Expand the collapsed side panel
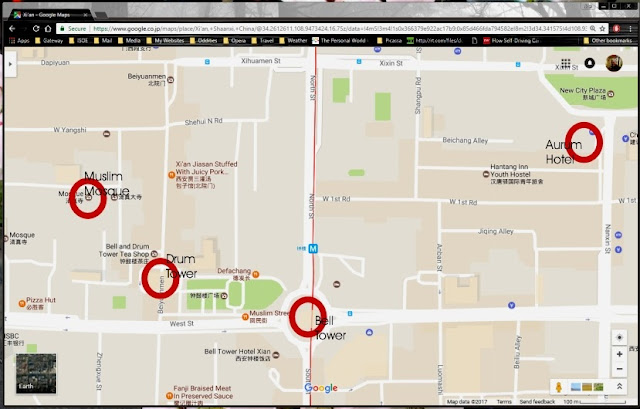Viewport: 640px width, 409px height. tap(9, 63)
